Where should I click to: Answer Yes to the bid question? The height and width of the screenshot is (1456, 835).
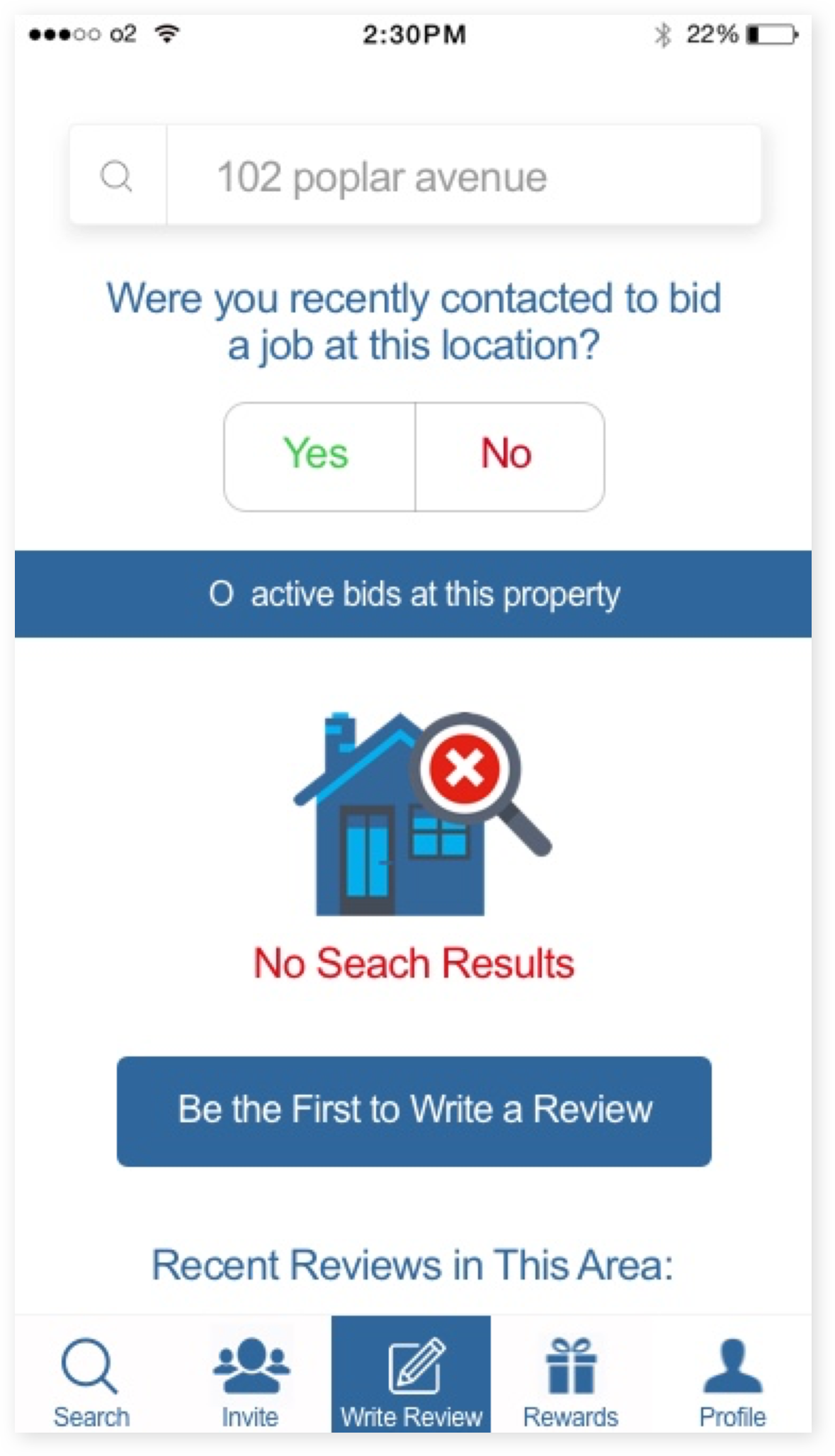coord(319,456)
